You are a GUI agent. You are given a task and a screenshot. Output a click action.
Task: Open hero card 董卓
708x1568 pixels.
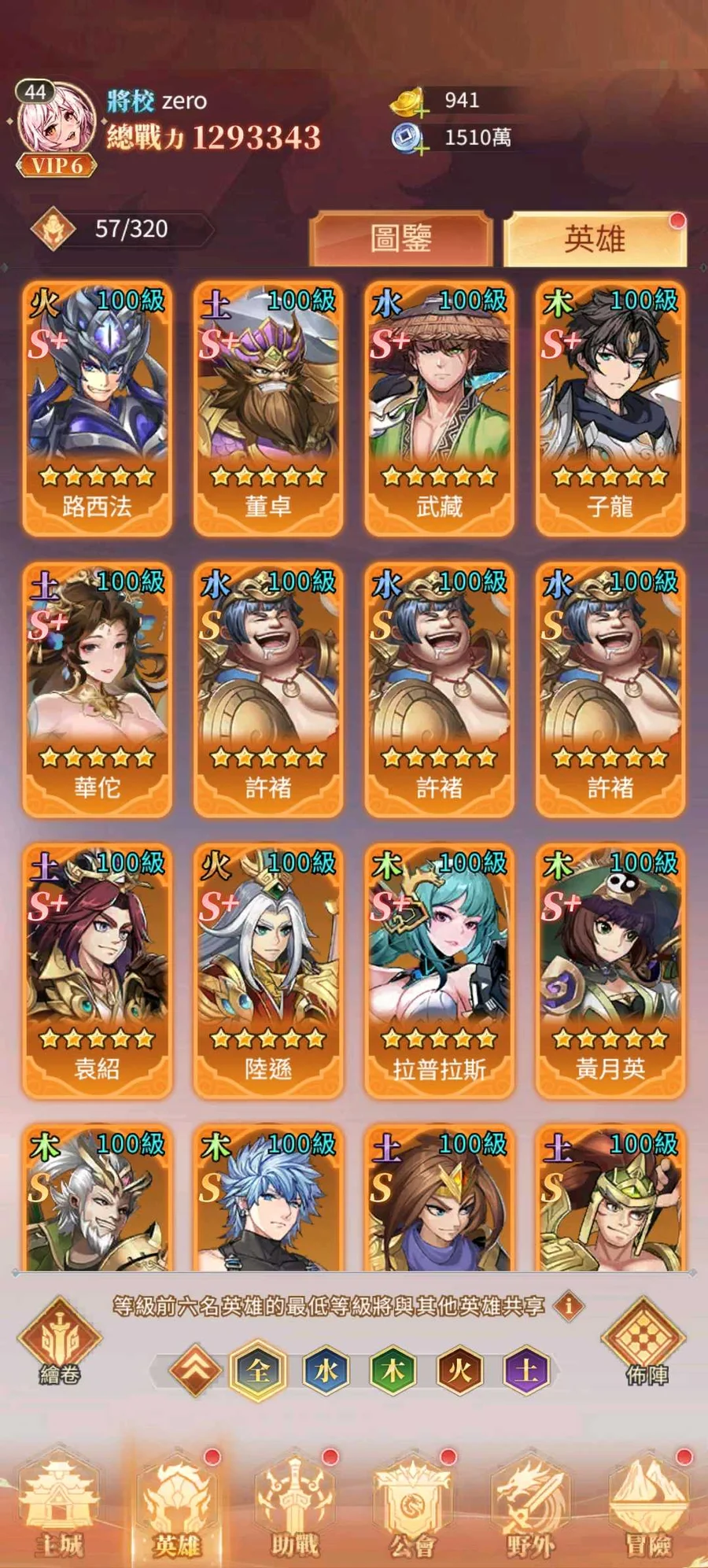(268, 409)
